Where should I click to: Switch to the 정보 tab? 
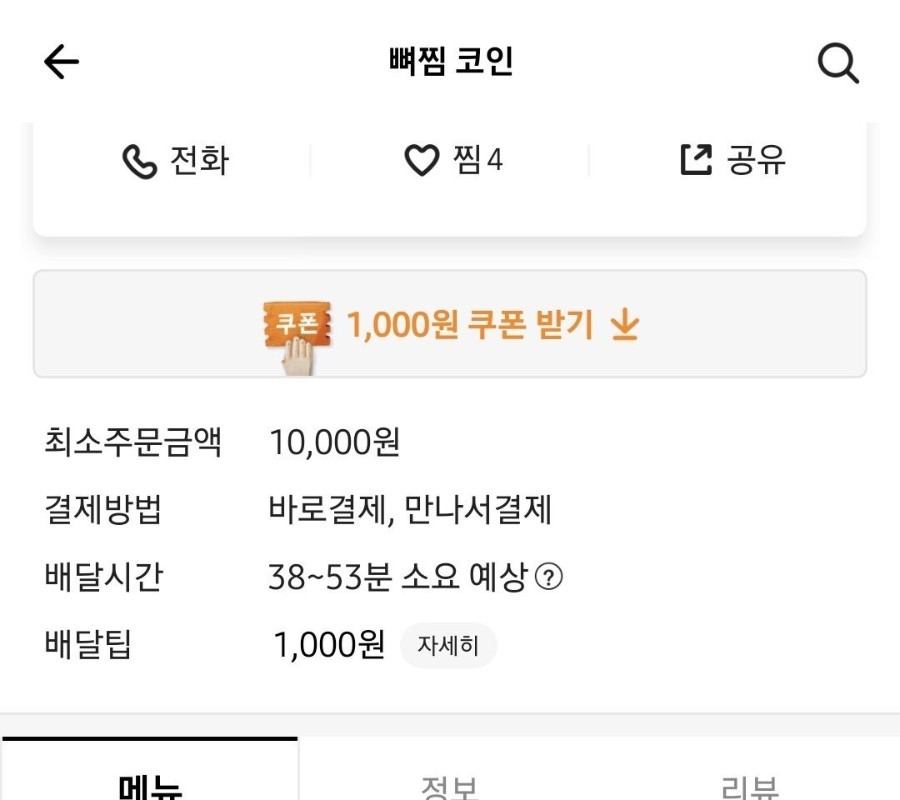(449, 785)
